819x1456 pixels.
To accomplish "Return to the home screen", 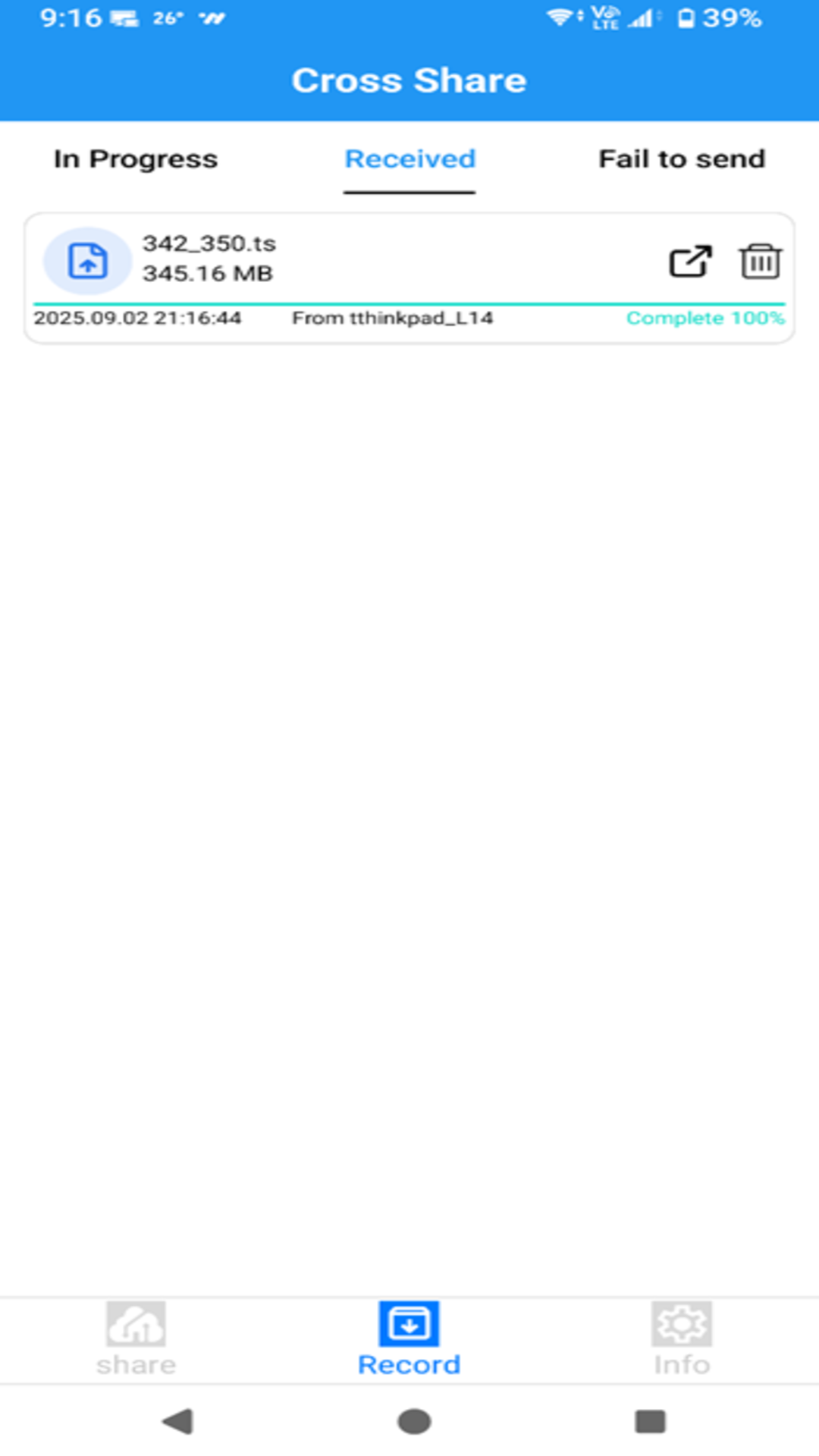I will (414, 1421).
